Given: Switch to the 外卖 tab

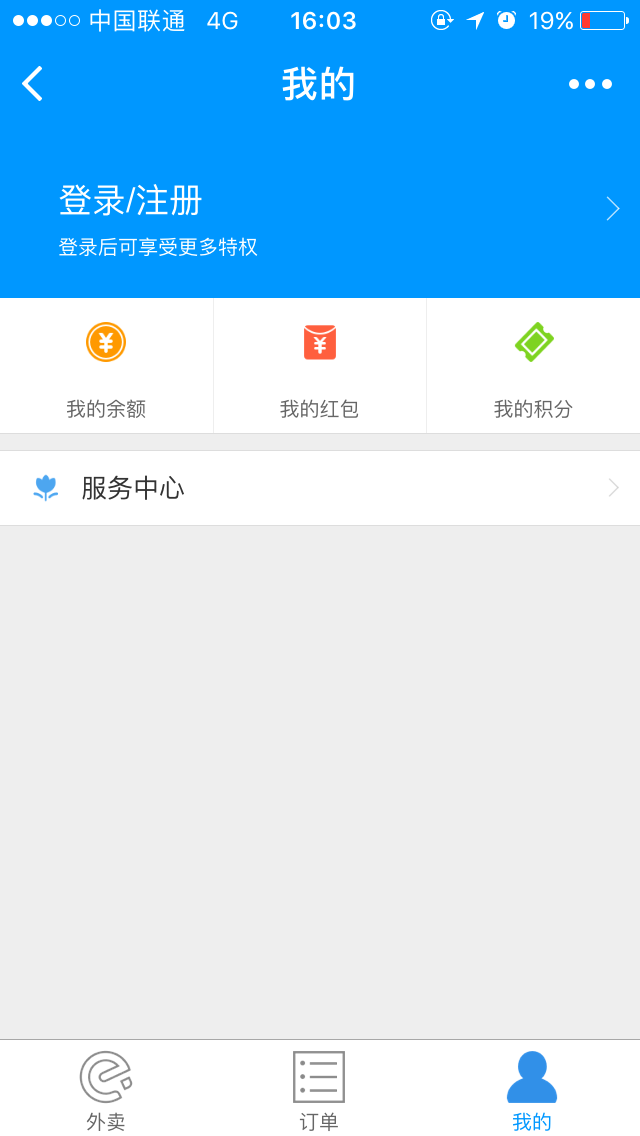Looking at the screenshot, I should click(106, 1090).
